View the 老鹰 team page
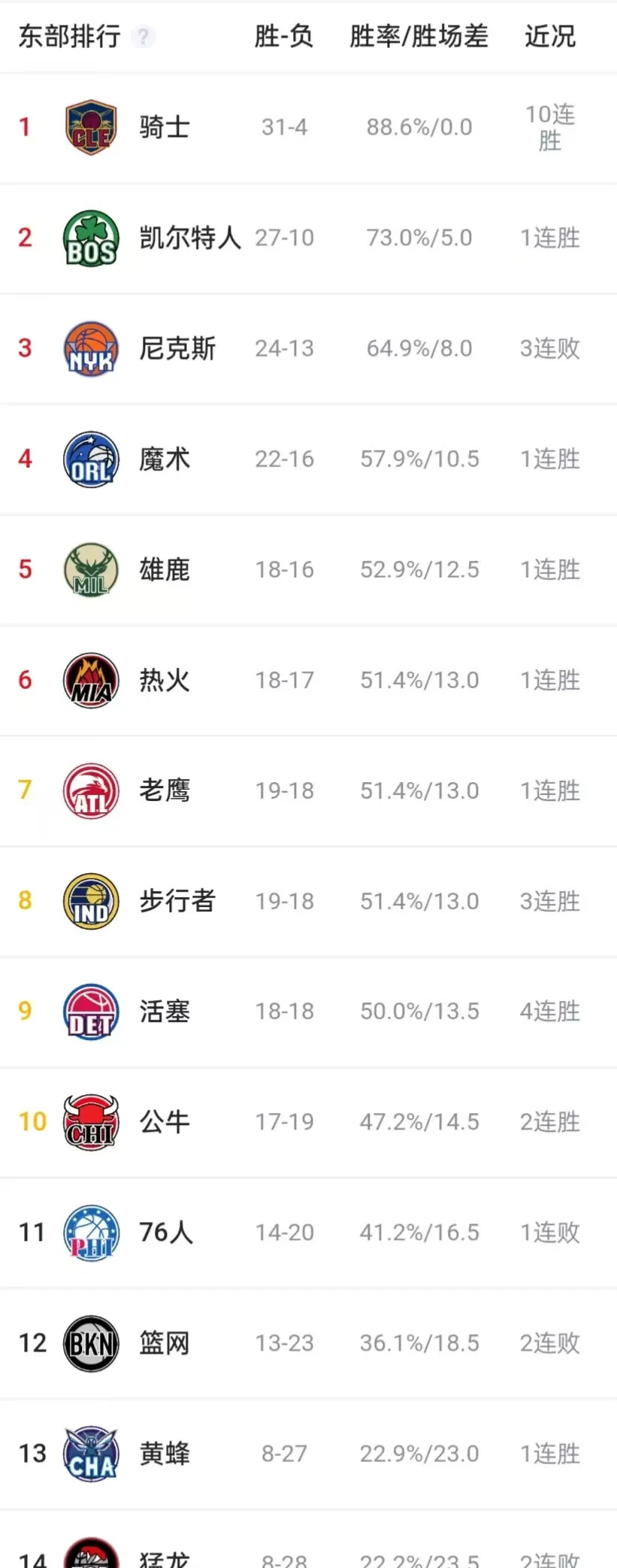Screen dimensions: 617x1568 (165, 790)
